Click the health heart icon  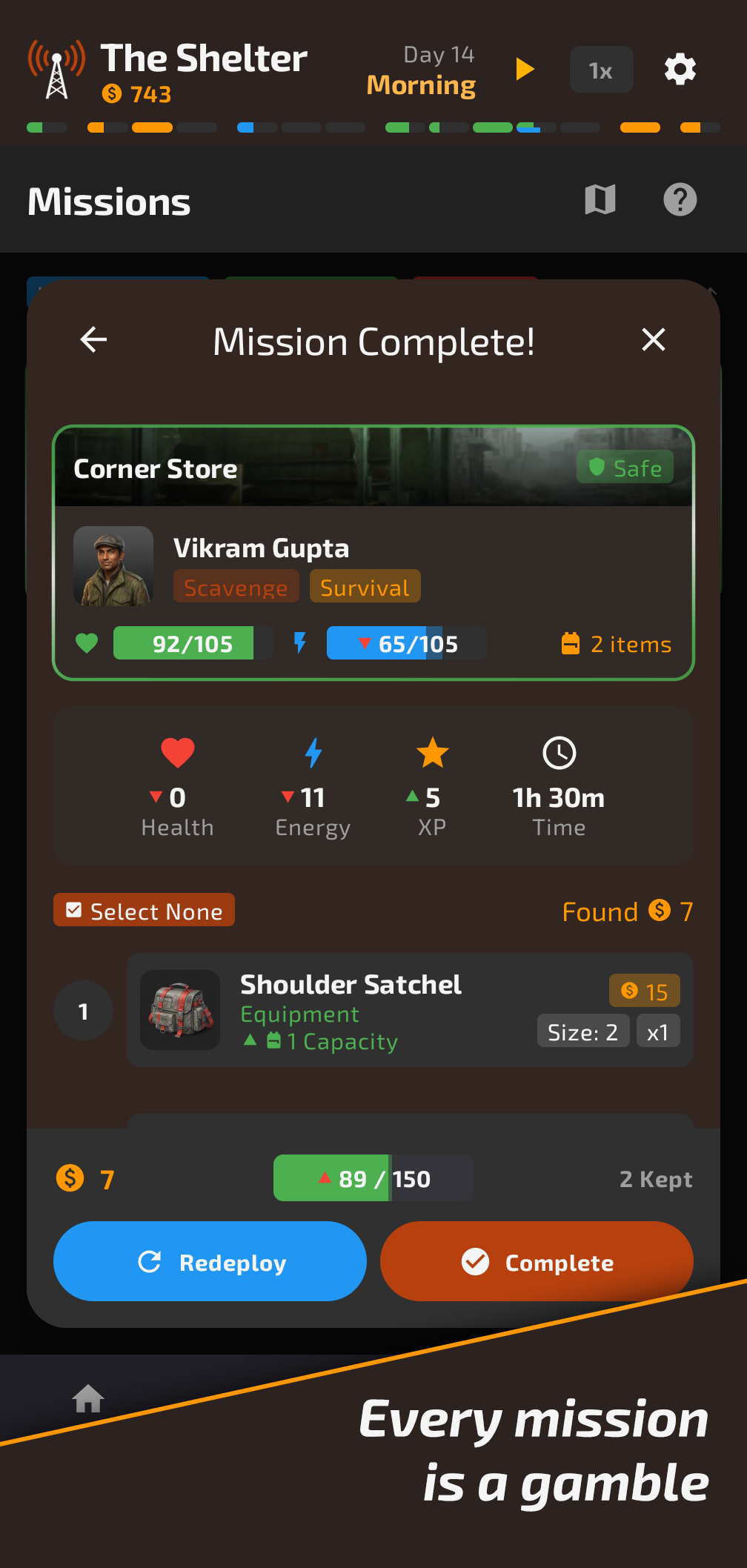[177, 753]
